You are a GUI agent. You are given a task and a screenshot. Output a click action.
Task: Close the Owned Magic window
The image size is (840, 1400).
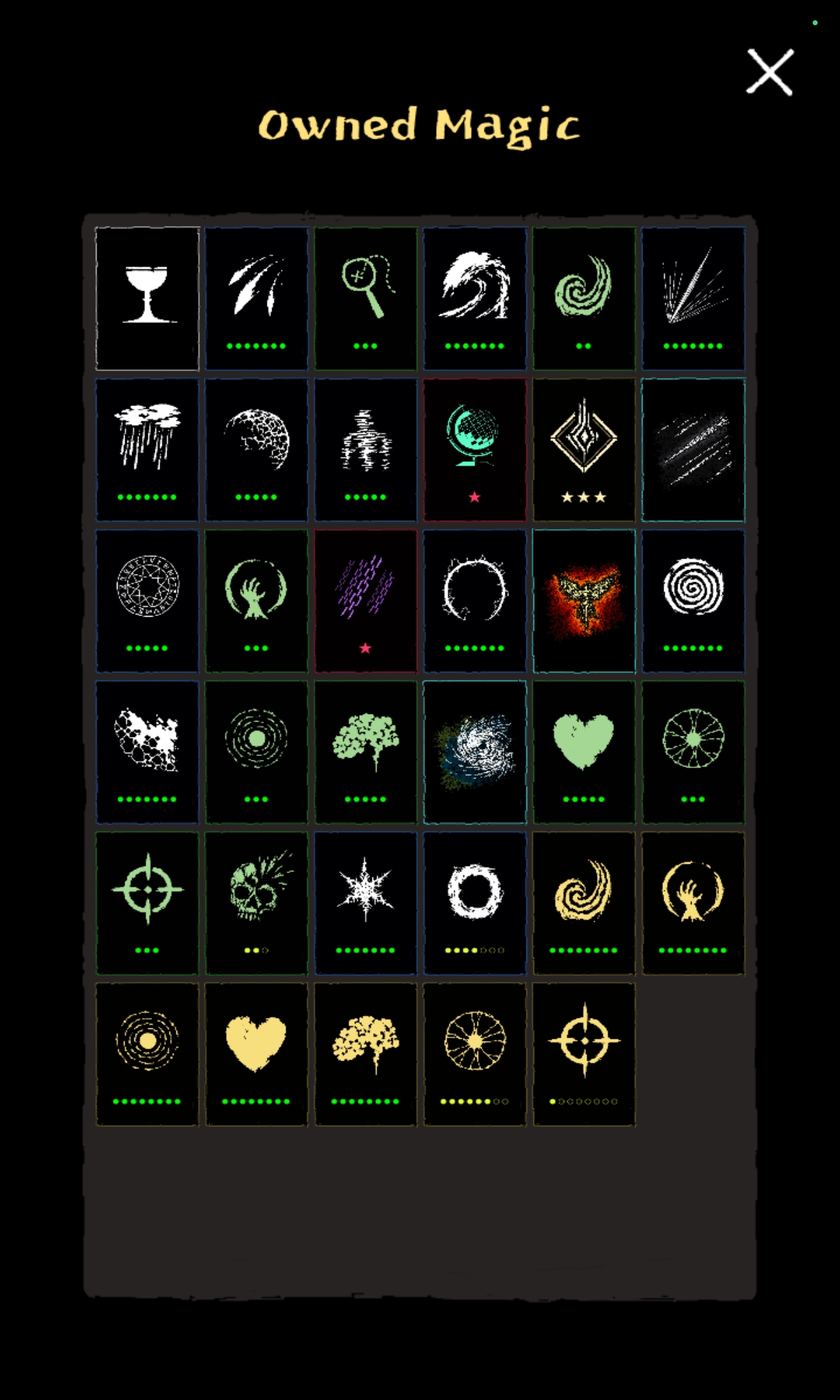pyautogui.click(x=769, y=72)
